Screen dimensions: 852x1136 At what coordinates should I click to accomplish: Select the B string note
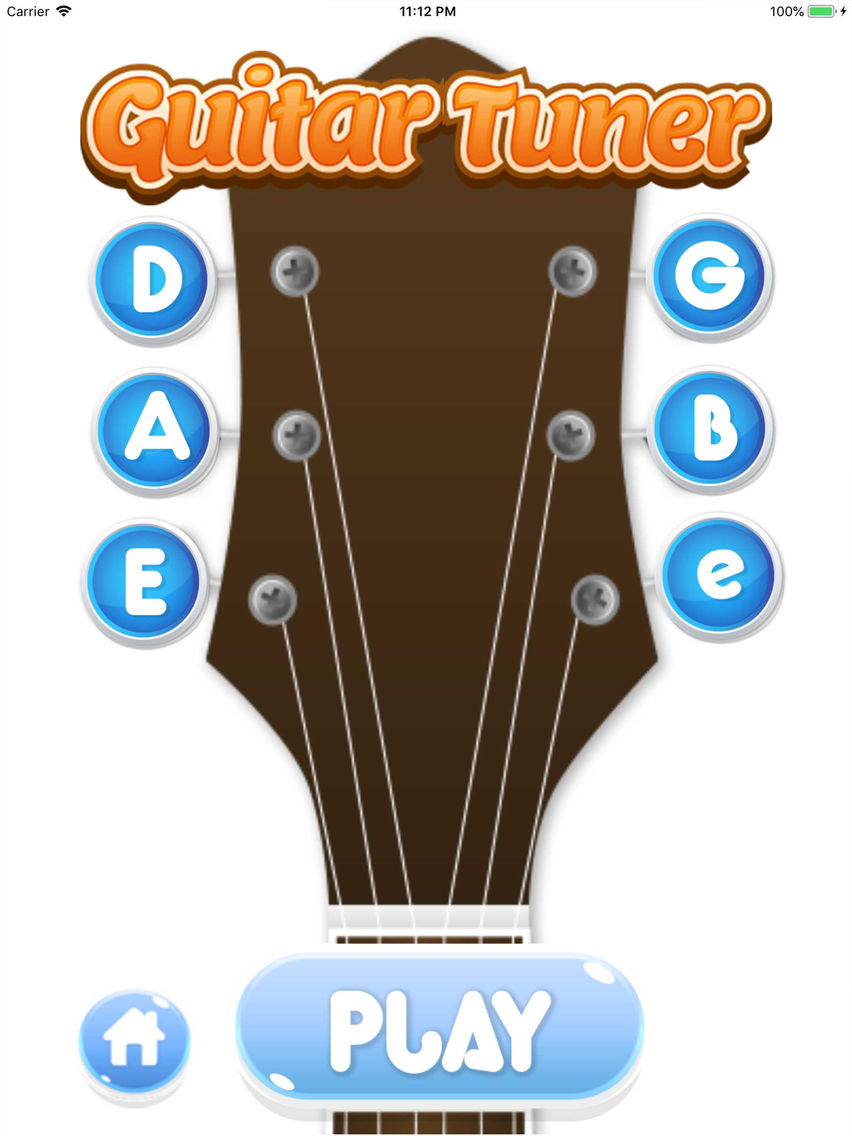[710, 429]
